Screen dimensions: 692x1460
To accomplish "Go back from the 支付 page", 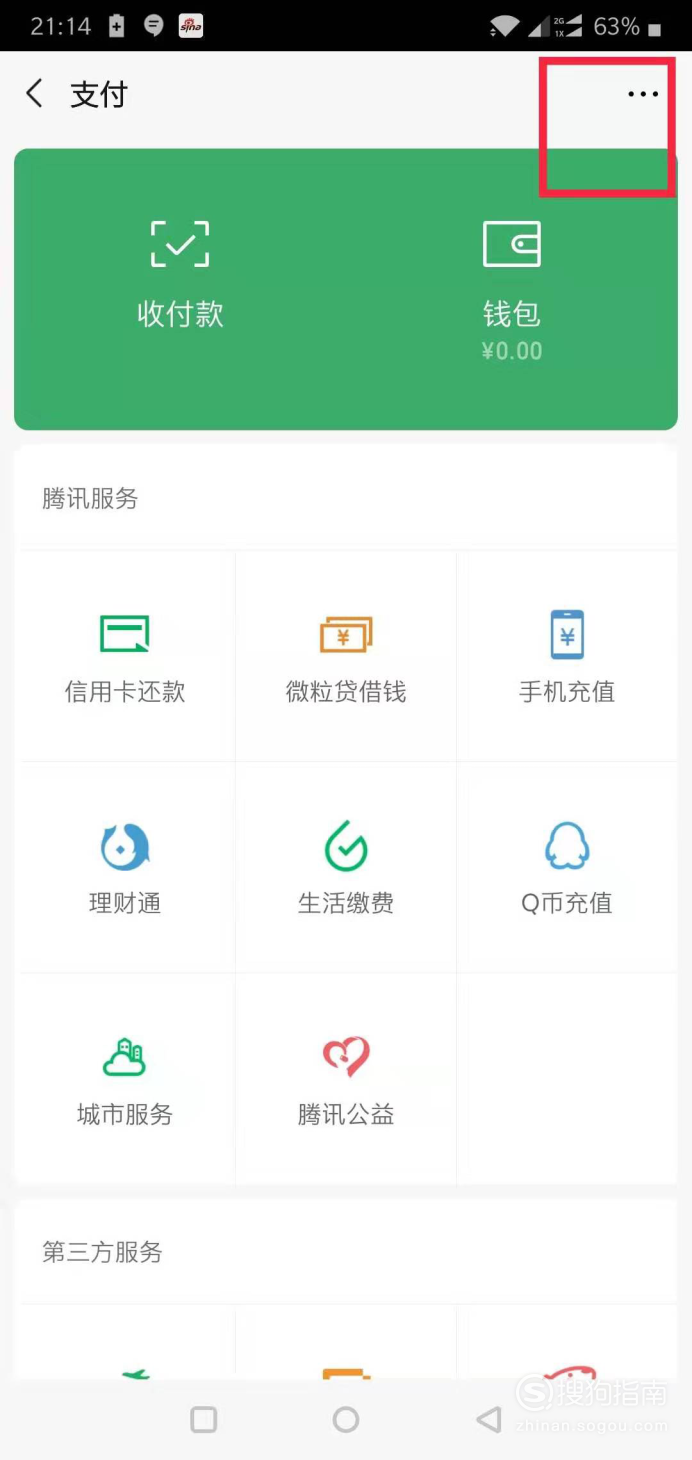I will (x=34, y=94).
